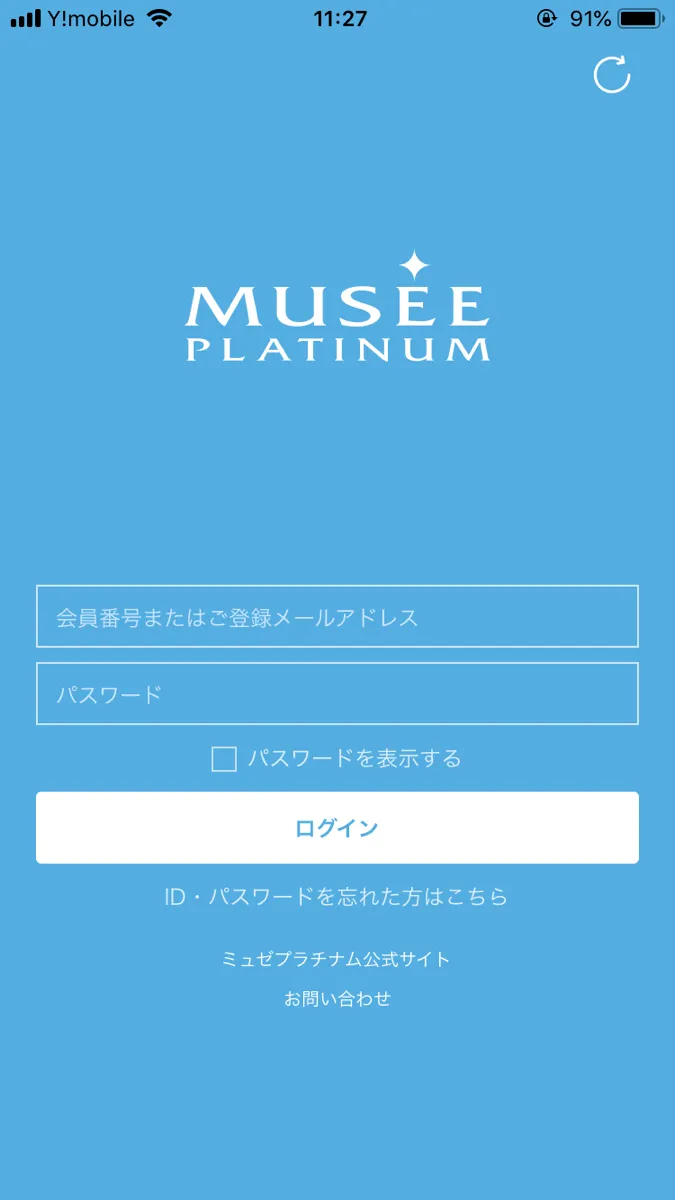Open the forgot ID/password link
This screenshot has width=675, height=1200.
(x=337, y=897)
